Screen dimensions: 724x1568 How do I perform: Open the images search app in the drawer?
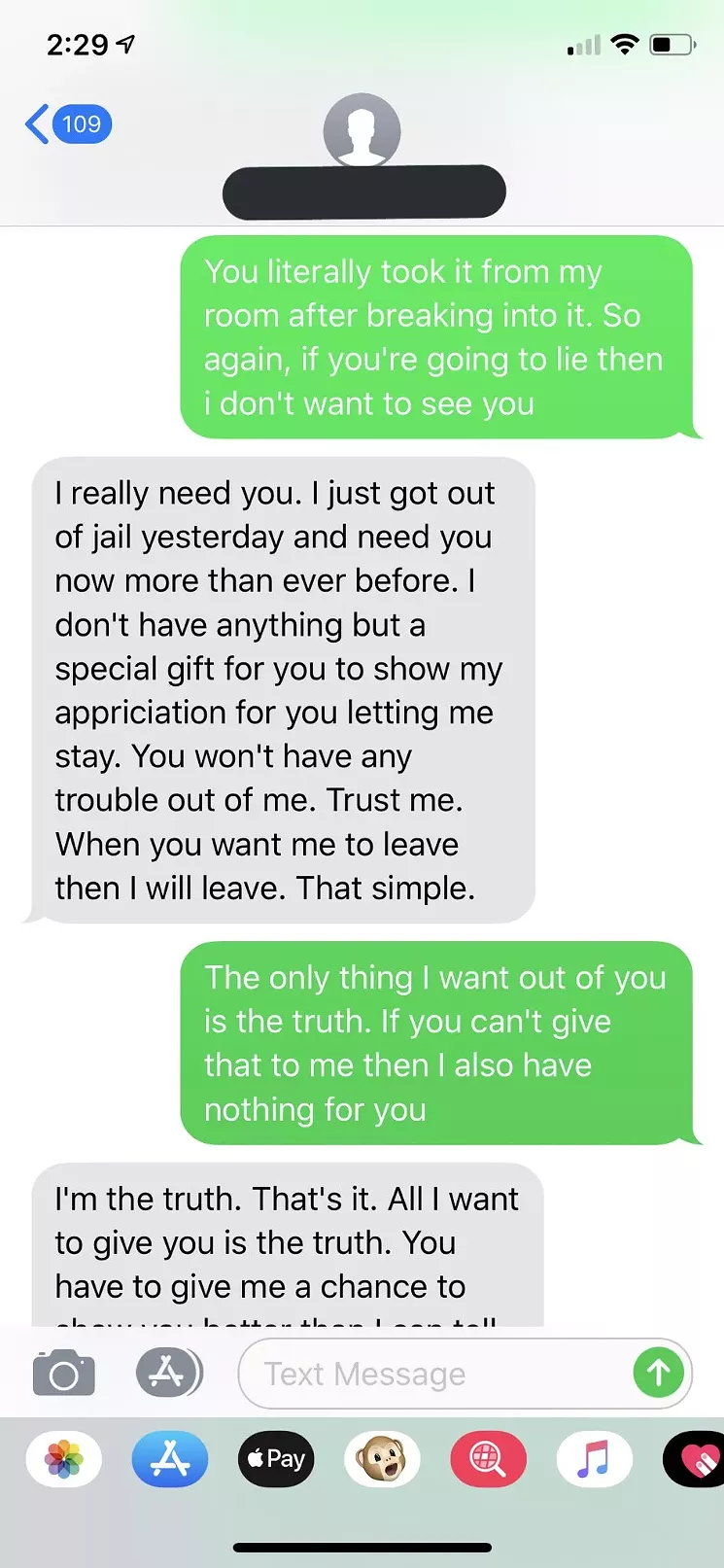[x=488, y=1459]
